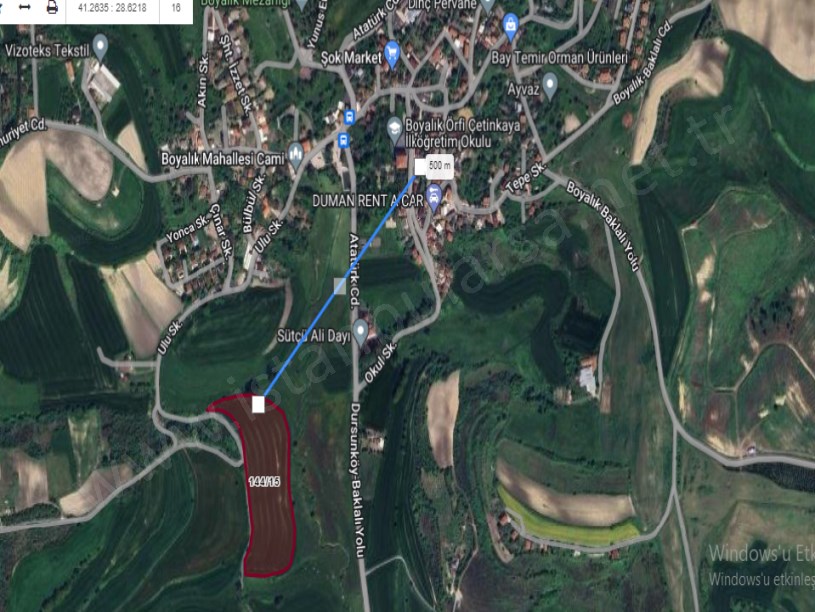815x612 pixels.
Task: Tap the Ayvaz place marker
Action: [x=549, y=82]
